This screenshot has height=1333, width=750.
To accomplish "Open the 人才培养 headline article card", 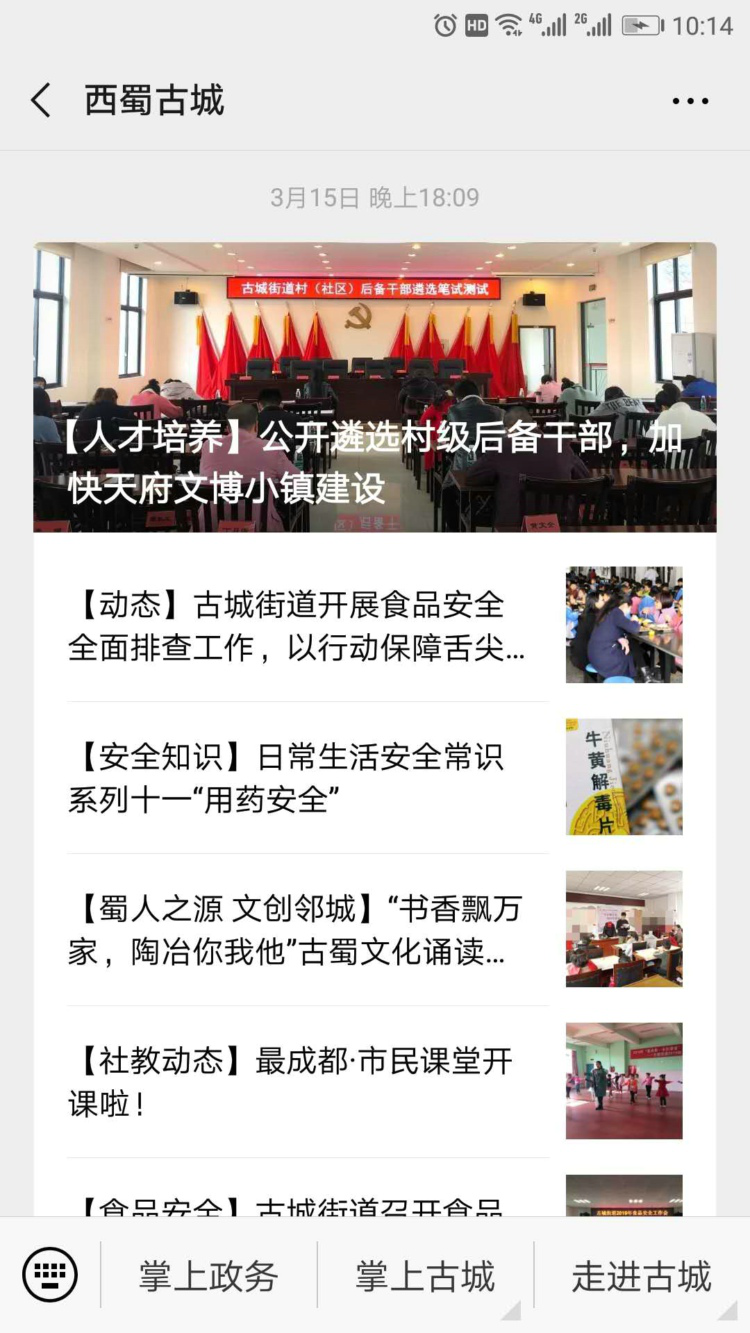I will (x=375, y=387).
